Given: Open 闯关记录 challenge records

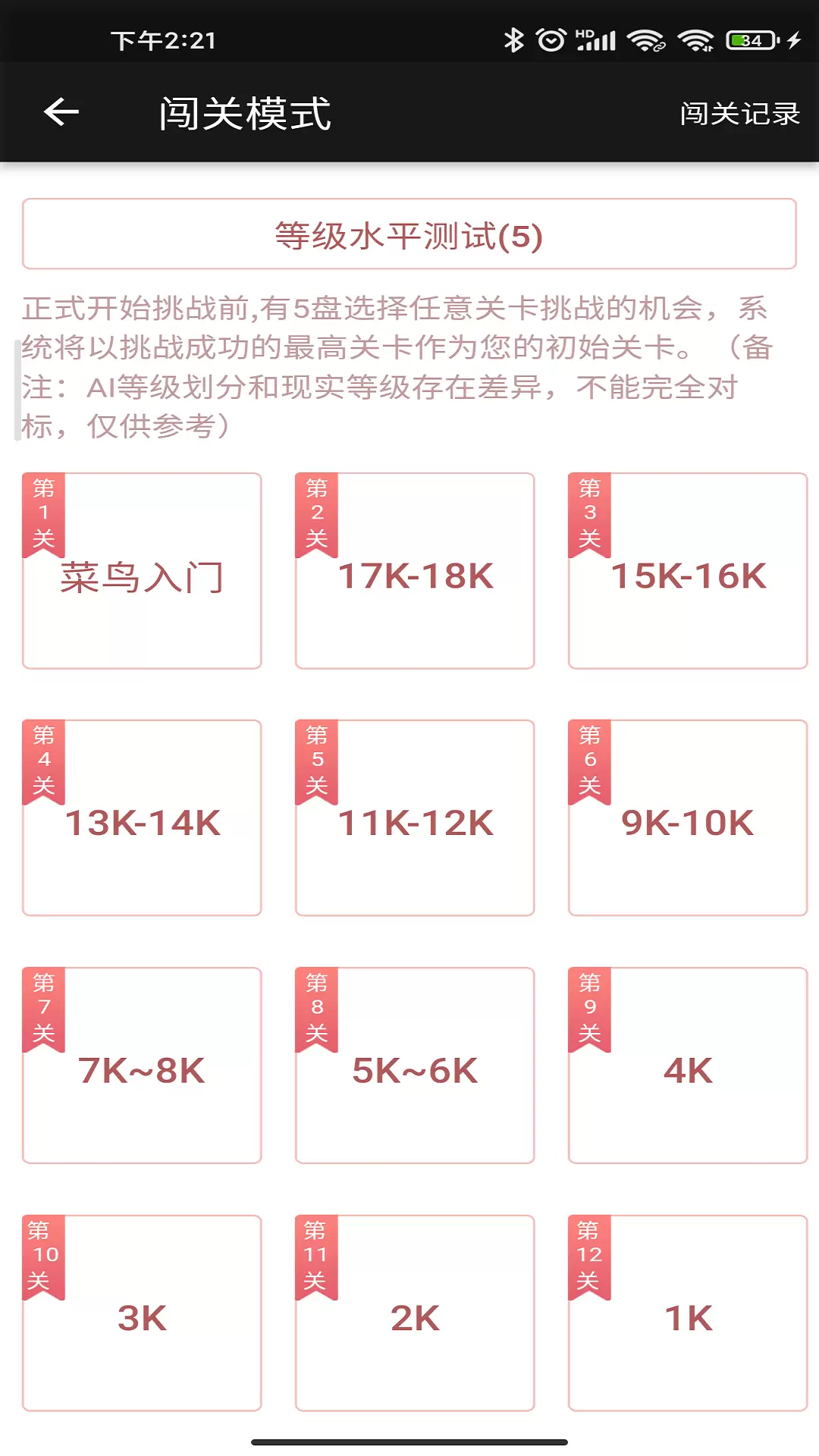Looking at the screenshot, I should [x=740, y=114].
